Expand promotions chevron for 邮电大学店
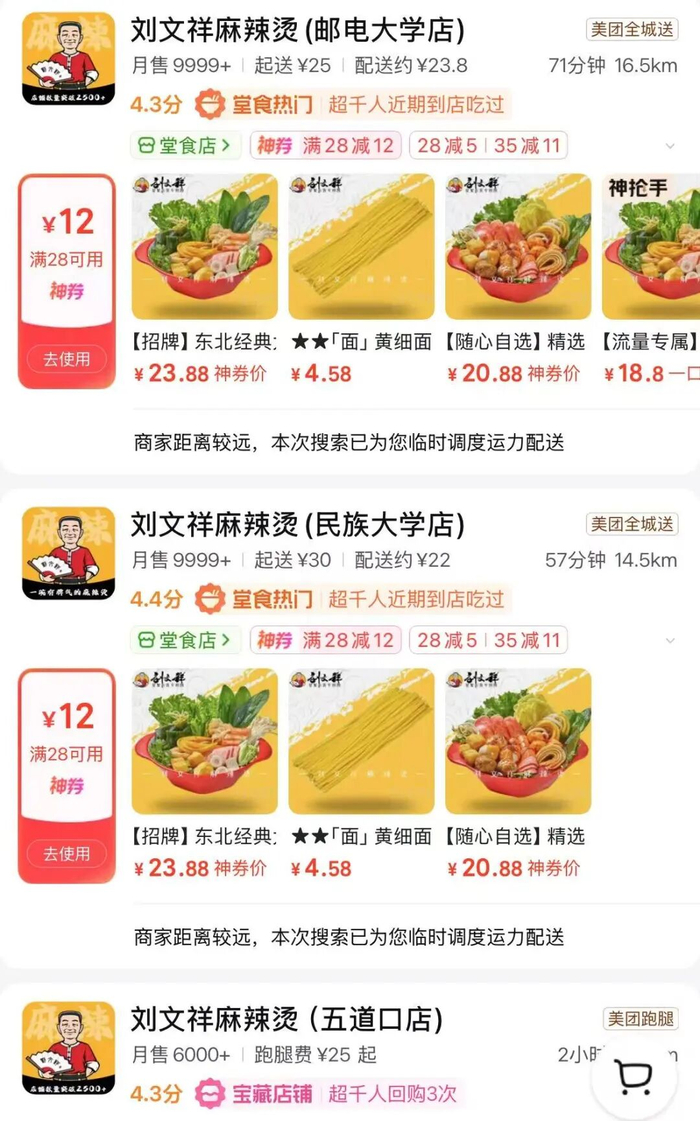 pyautogui.click(x=670, y=146)
